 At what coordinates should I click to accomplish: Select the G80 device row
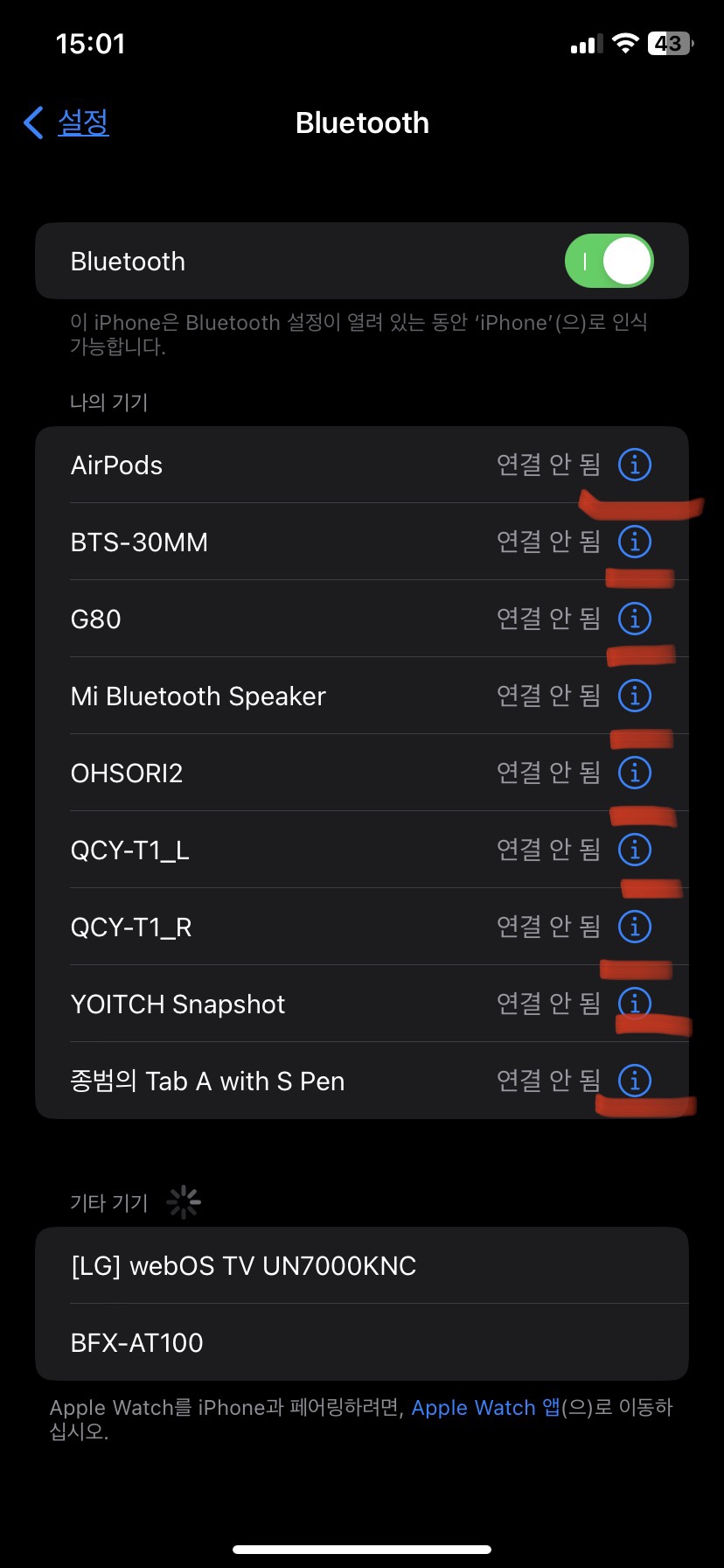click(x=262, y=619)
